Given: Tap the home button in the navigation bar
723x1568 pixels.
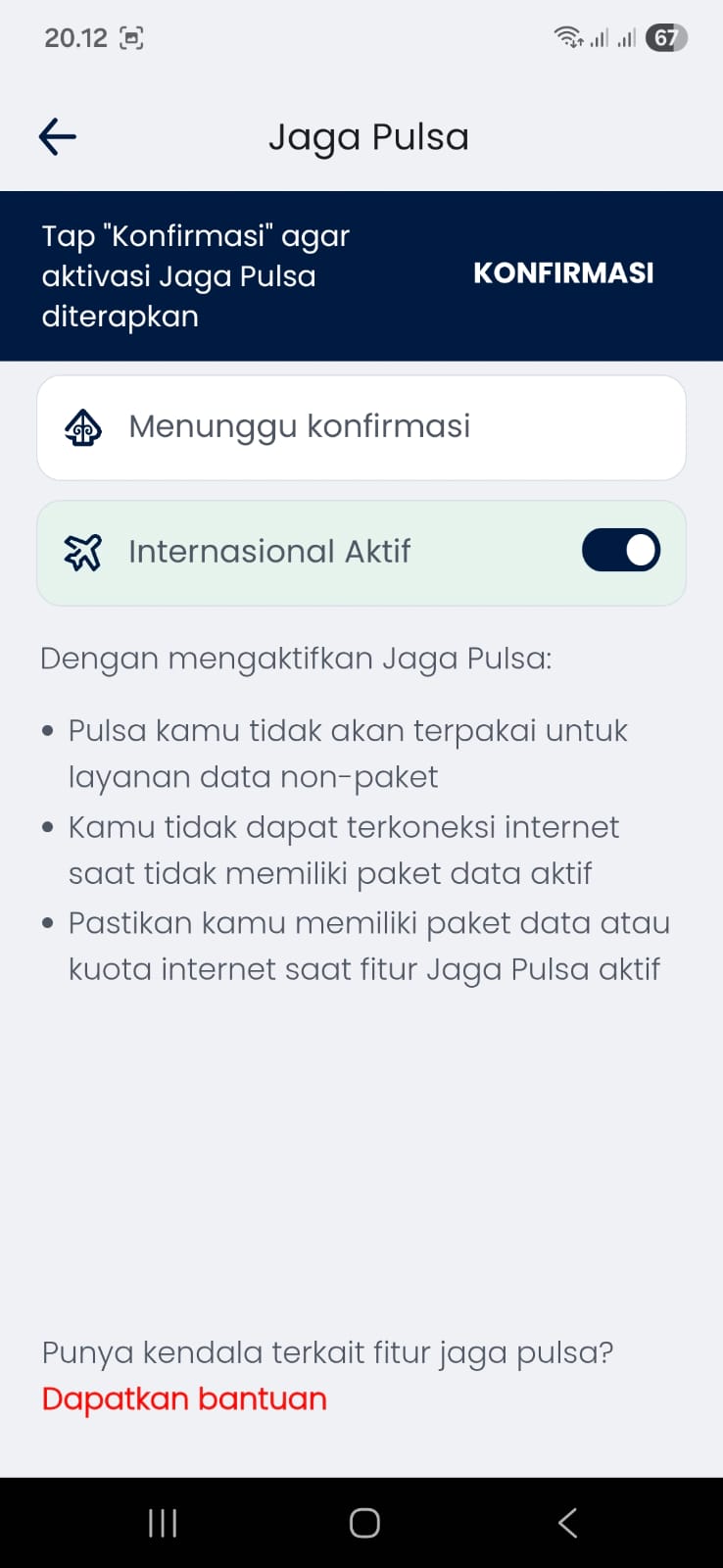Looking at the screenshot, I should 361,1522.
